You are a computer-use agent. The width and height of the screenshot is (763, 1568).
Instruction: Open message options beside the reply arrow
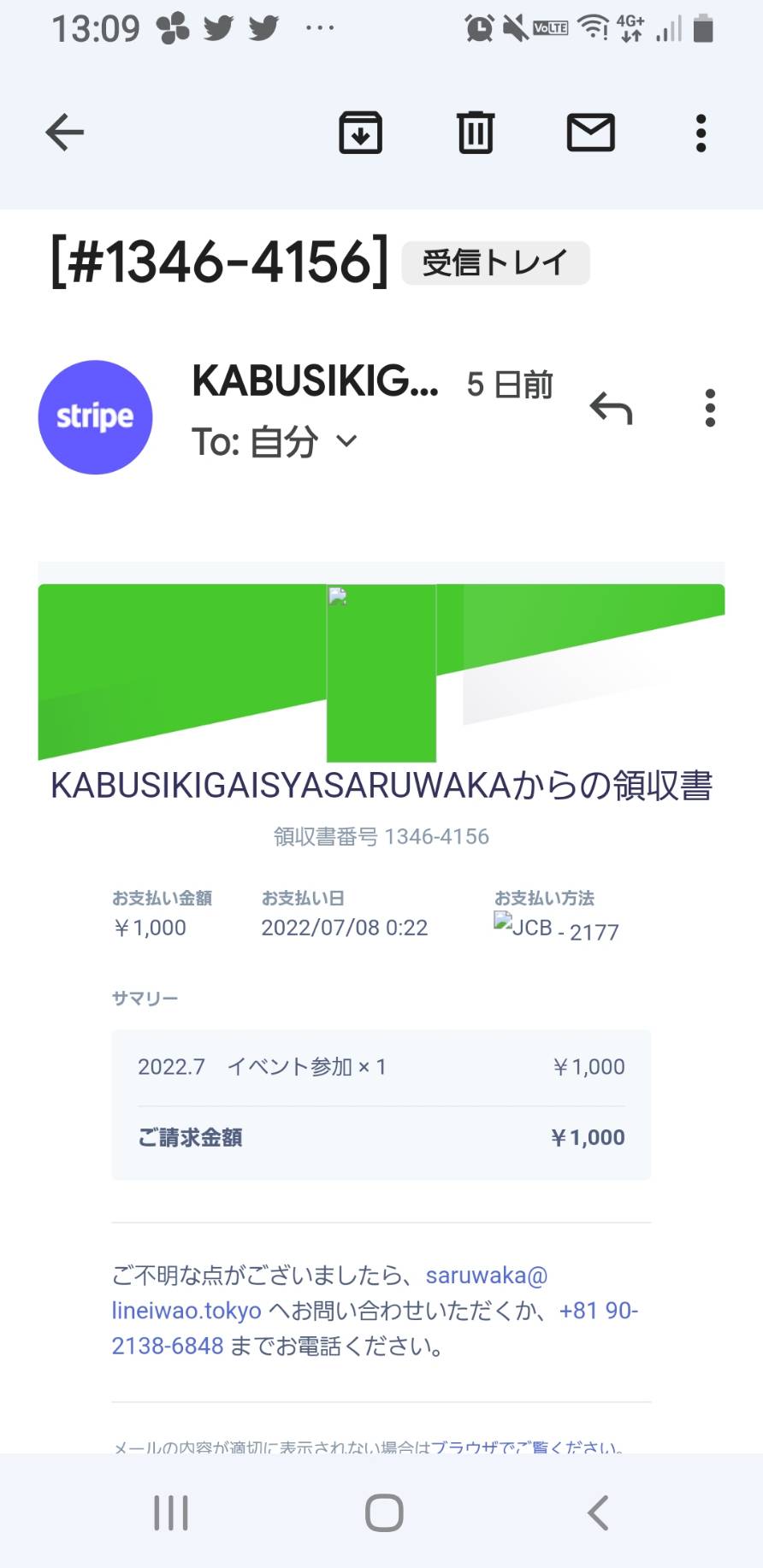click(x=710, y=408)
